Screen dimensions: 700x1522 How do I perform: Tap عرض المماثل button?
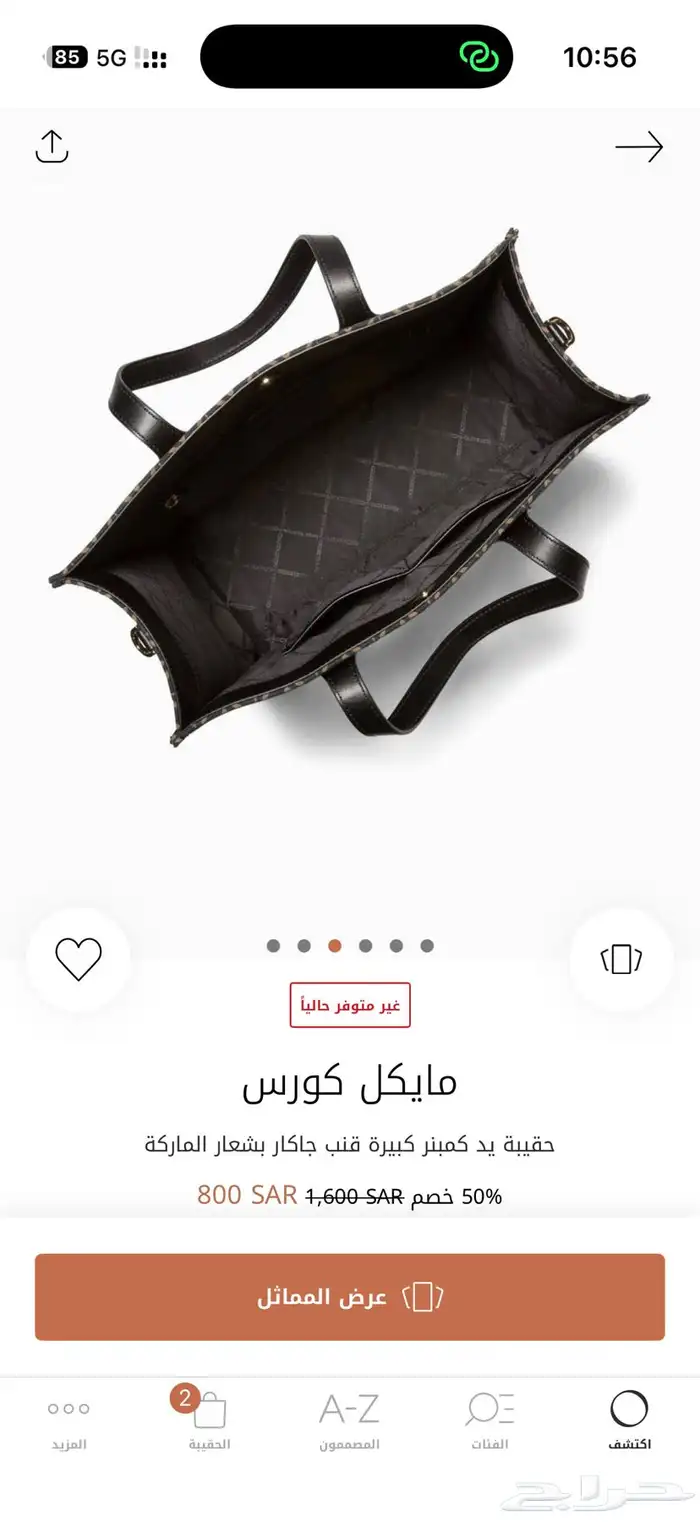point(350,1297)
